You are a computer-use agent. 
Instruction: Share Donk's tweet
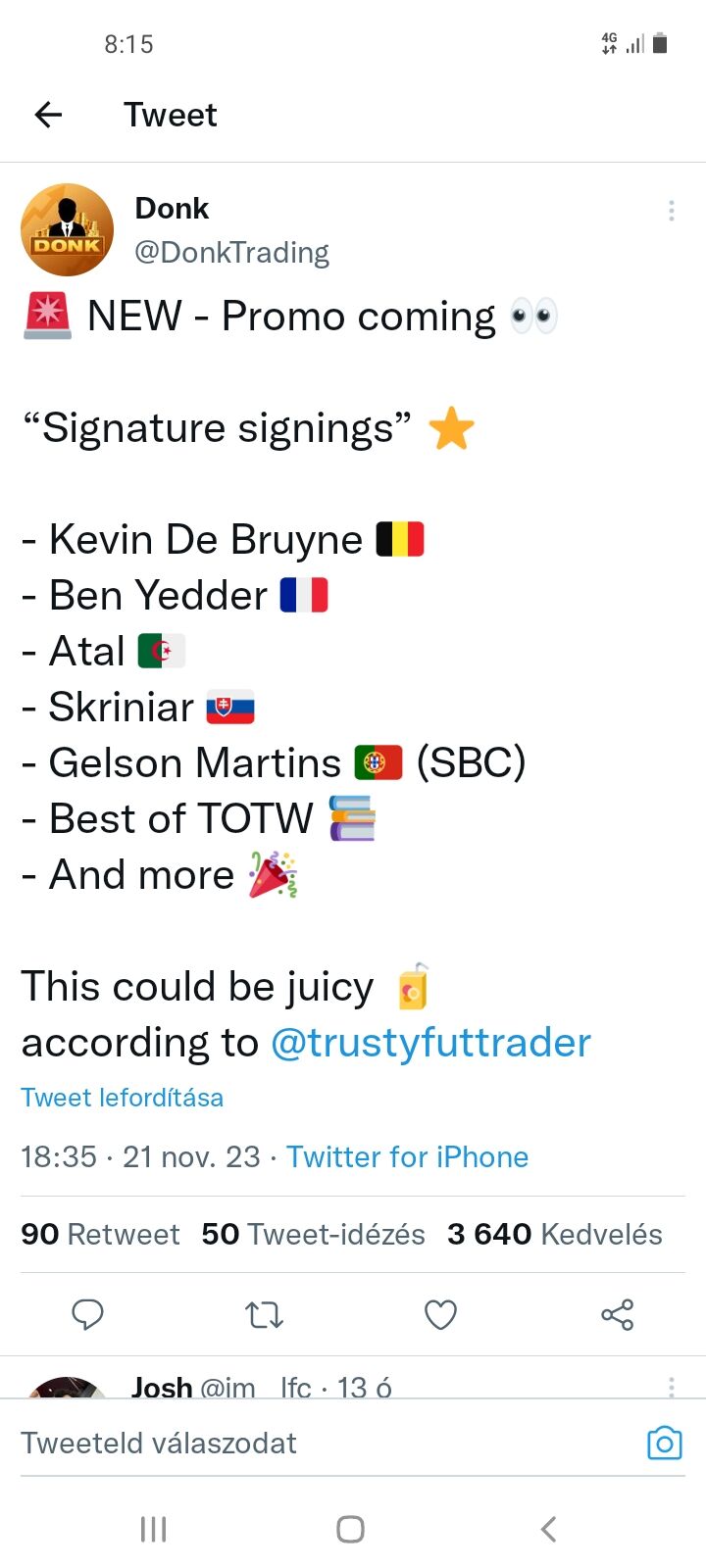pyautogui.click(x=617, y=1314)
